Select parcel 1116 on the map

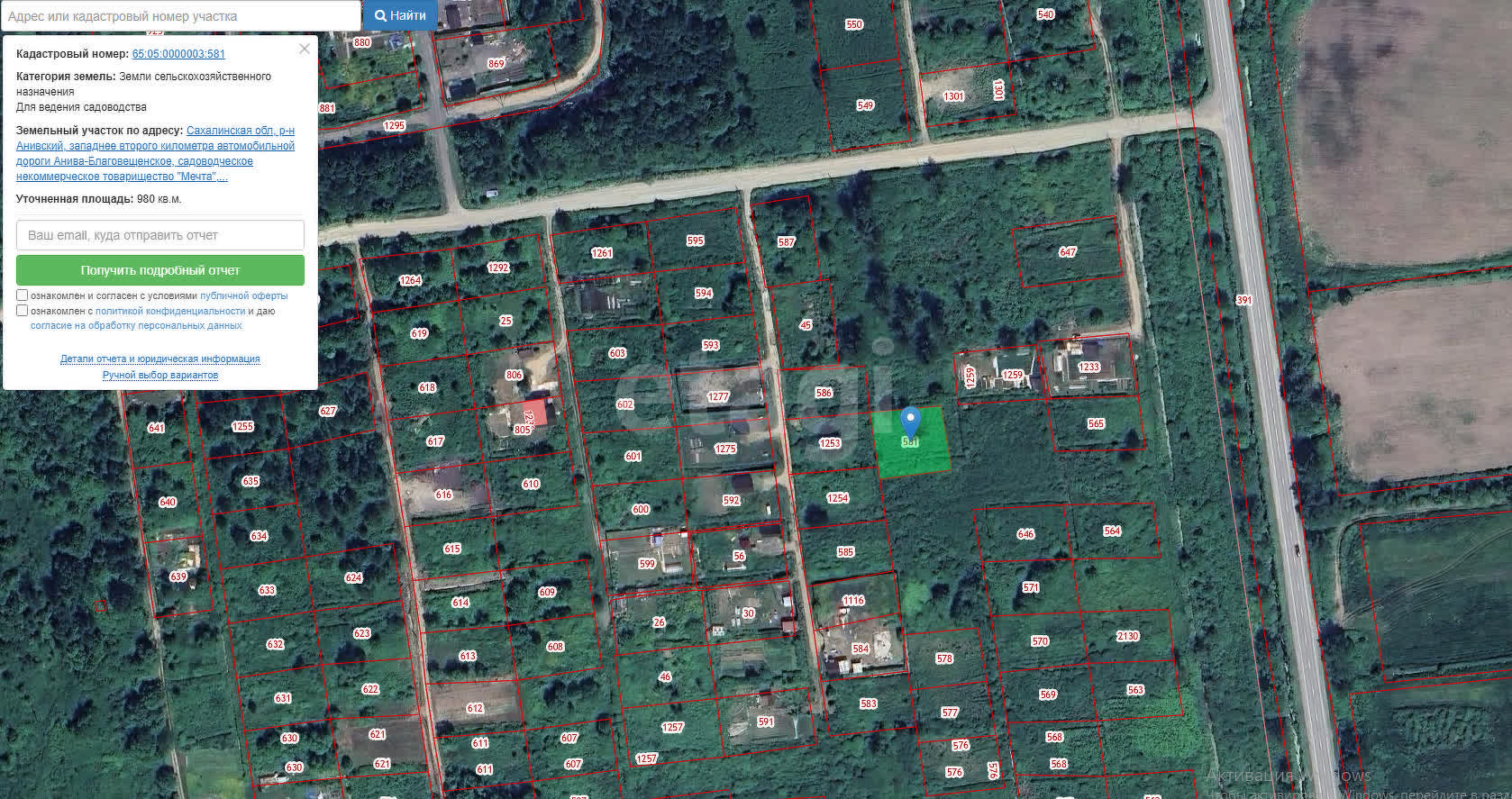[x=853, y=600]
